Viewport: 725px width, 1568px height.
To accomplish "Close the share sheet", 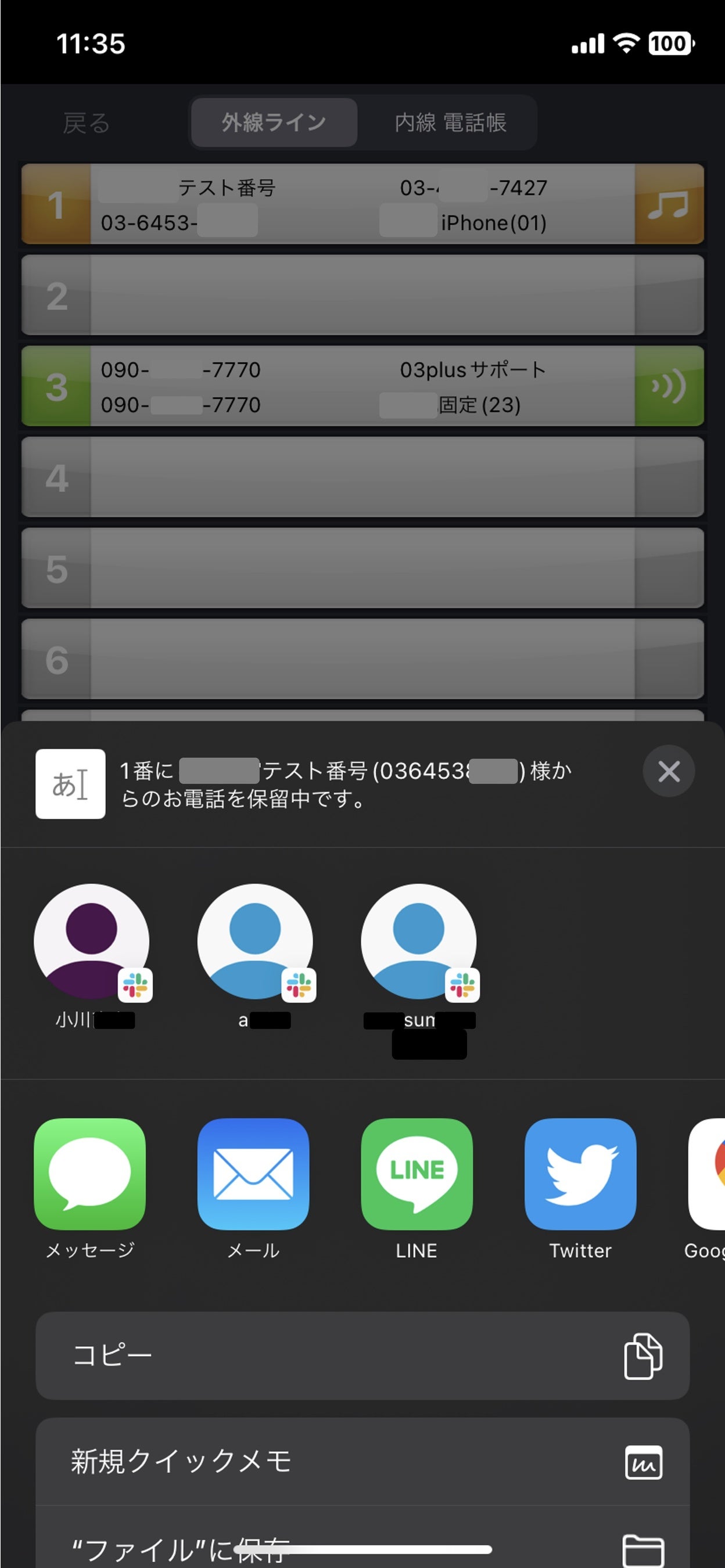I will [x=669, y=771].
